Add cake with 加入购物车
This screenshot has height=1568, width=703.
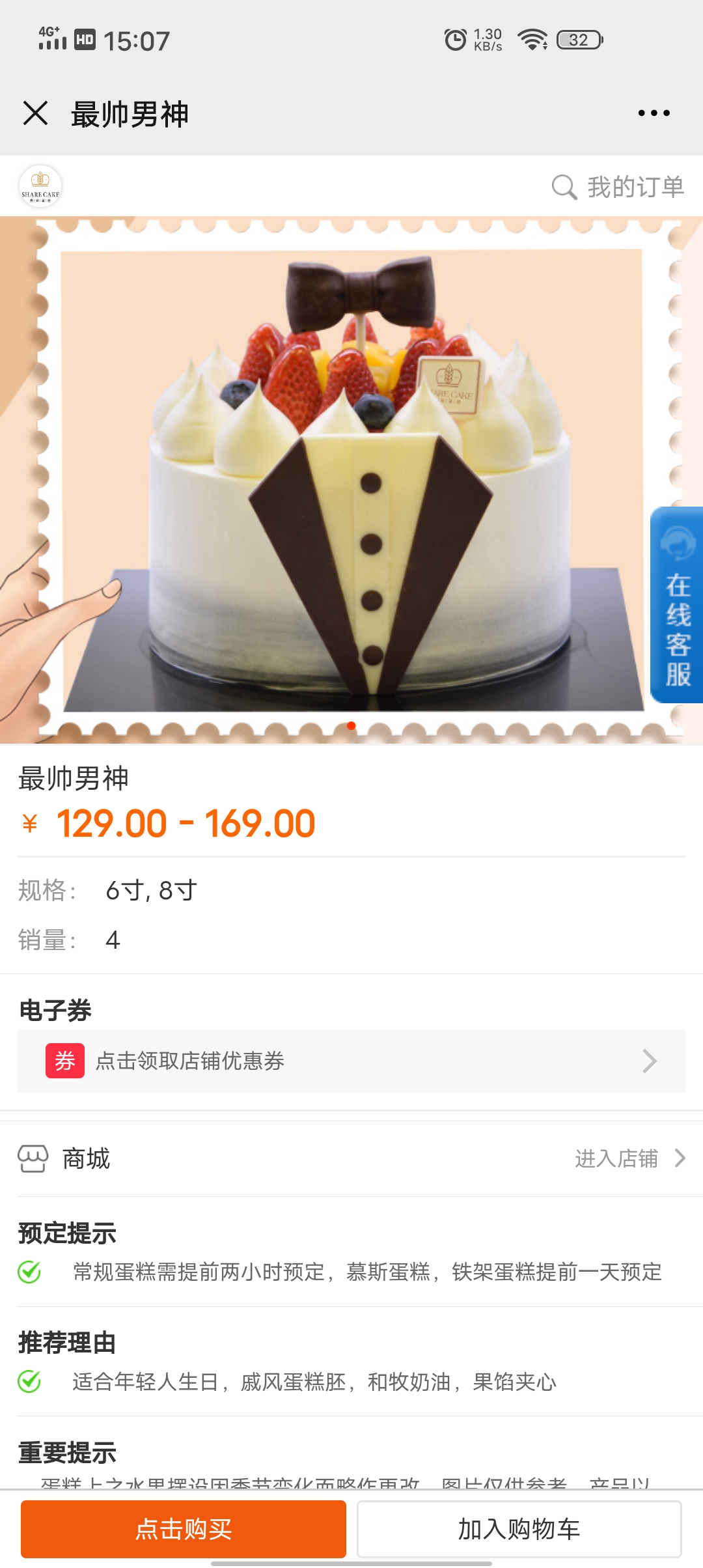519,1529
